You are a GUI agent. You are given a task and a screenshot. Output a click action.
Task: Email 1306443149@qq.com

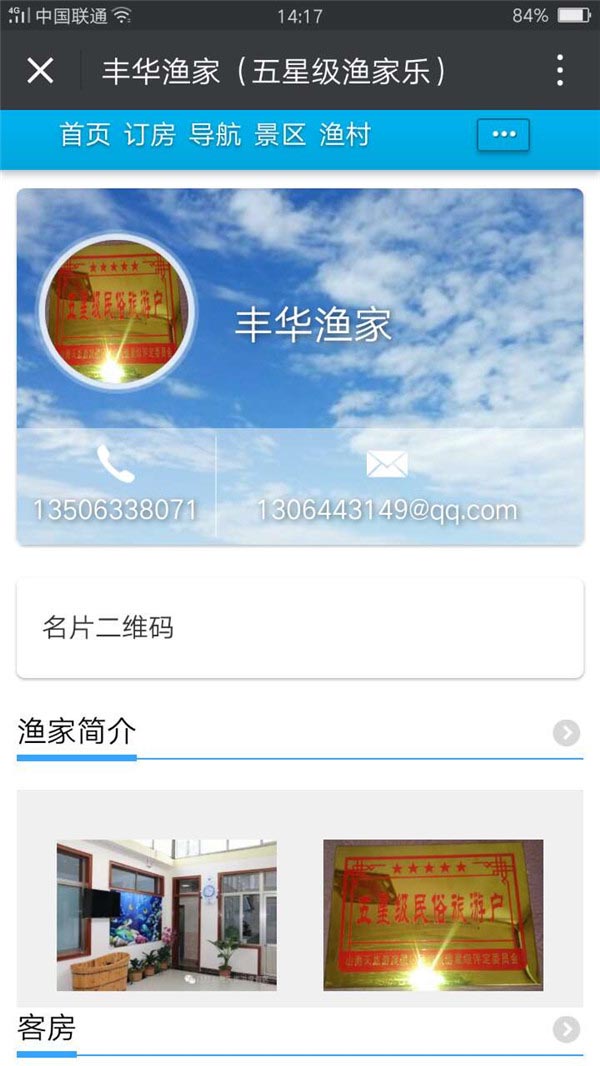point(387,487)
